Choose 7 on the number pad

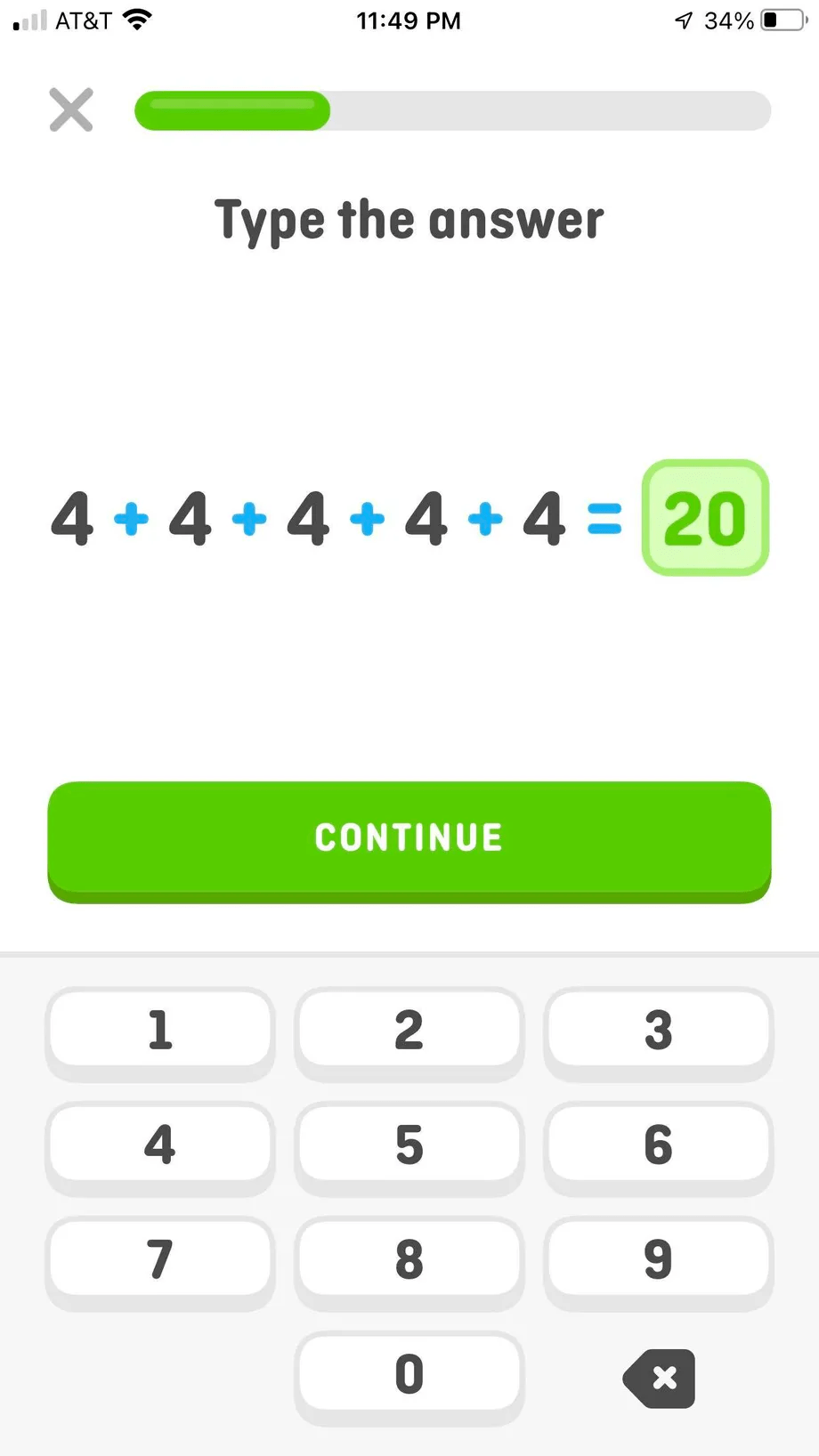[x=160, y=1259]
